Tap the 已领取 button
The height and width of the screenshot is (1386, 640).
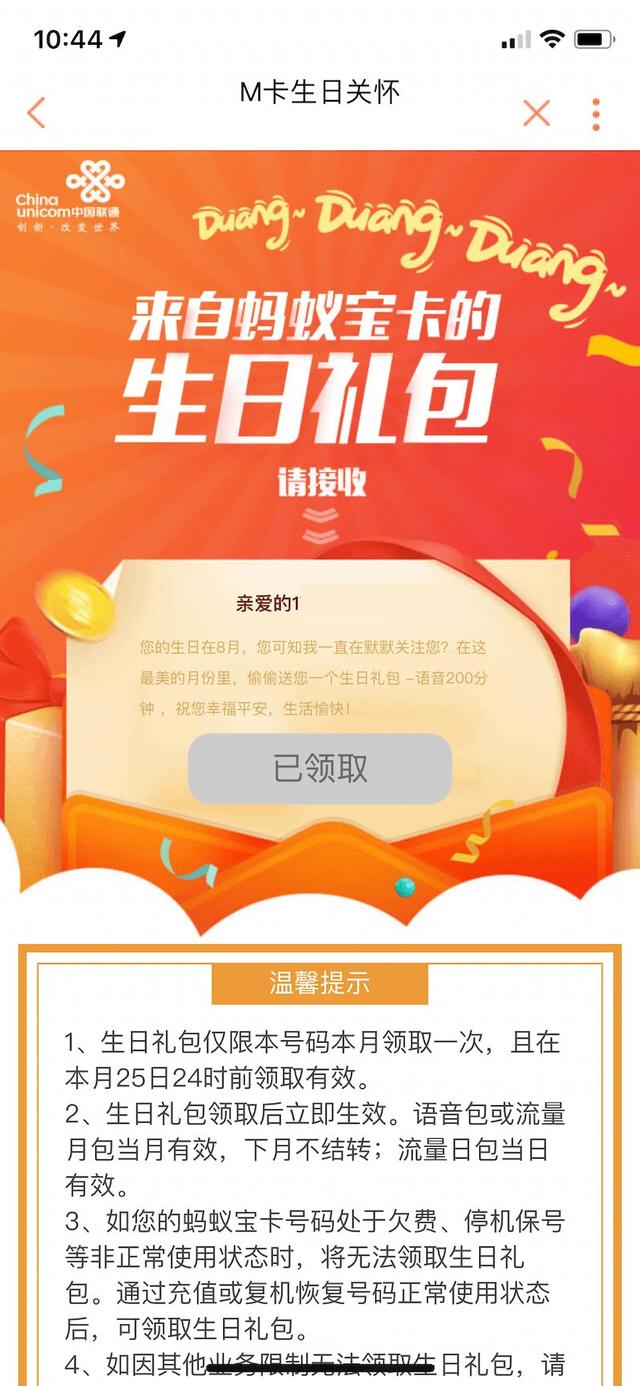point(320,768)
